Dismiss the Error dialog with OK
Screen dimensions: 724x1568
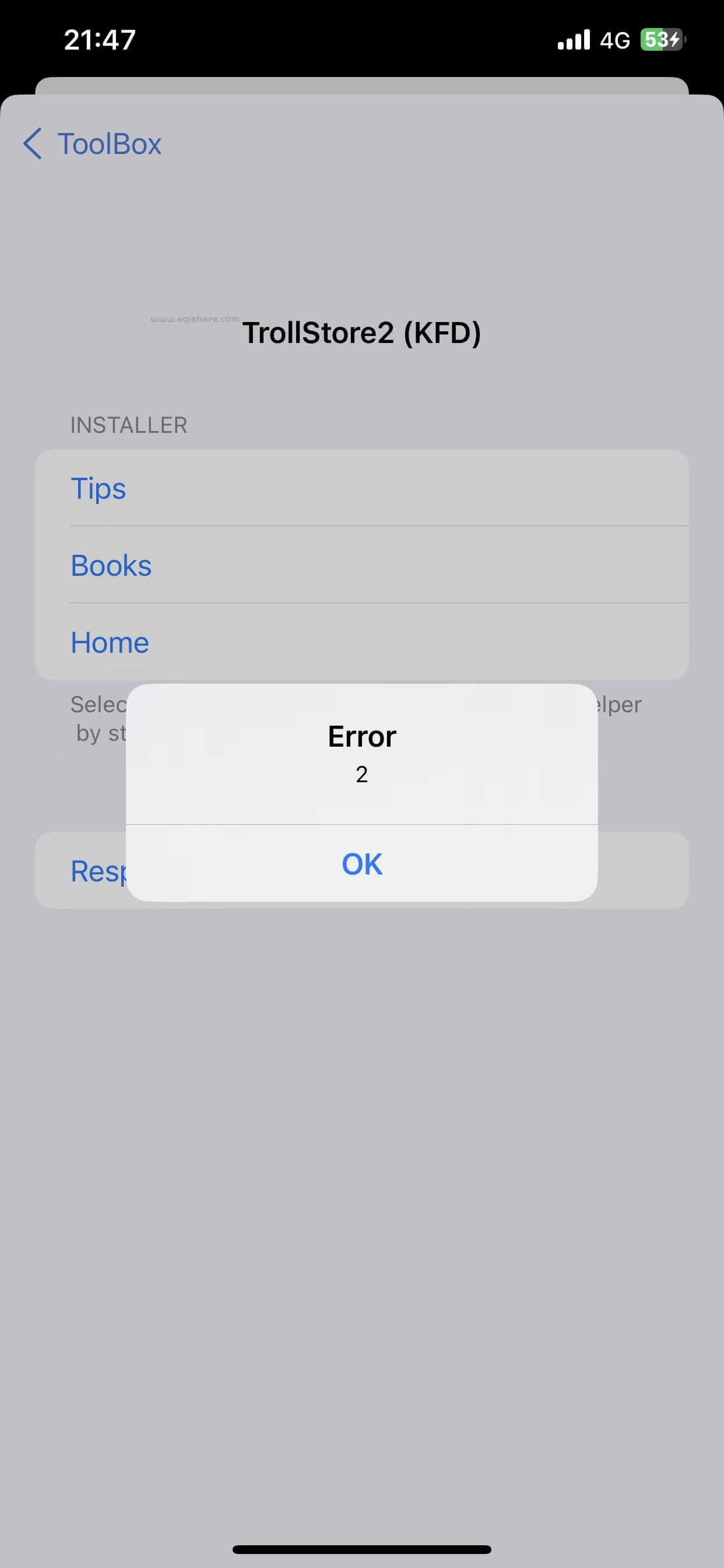click(361, 864)
